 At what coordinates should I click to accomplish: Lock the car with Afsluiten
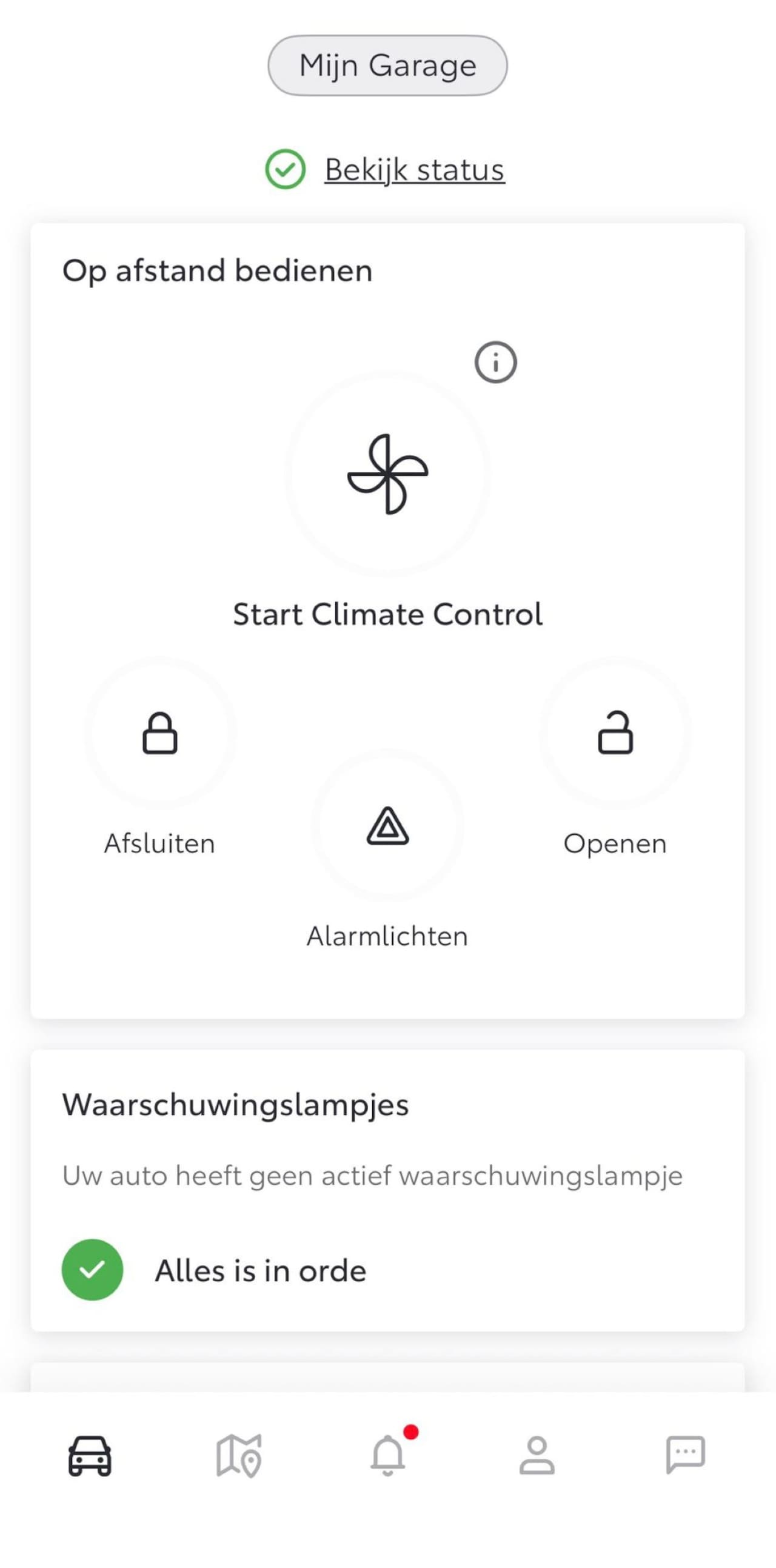[160, 733]
